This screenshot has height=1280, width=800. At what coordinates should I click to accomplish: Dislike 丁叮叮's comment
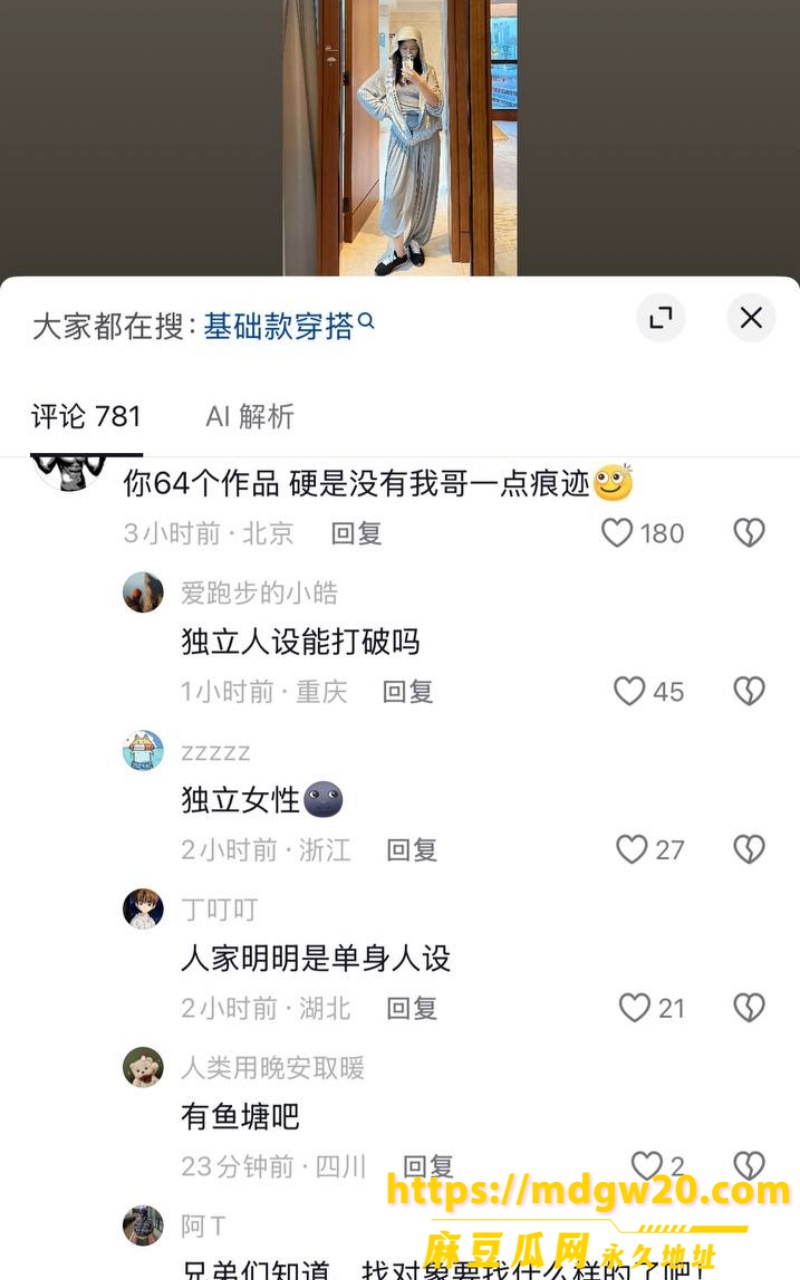(x=749, y=1008)
